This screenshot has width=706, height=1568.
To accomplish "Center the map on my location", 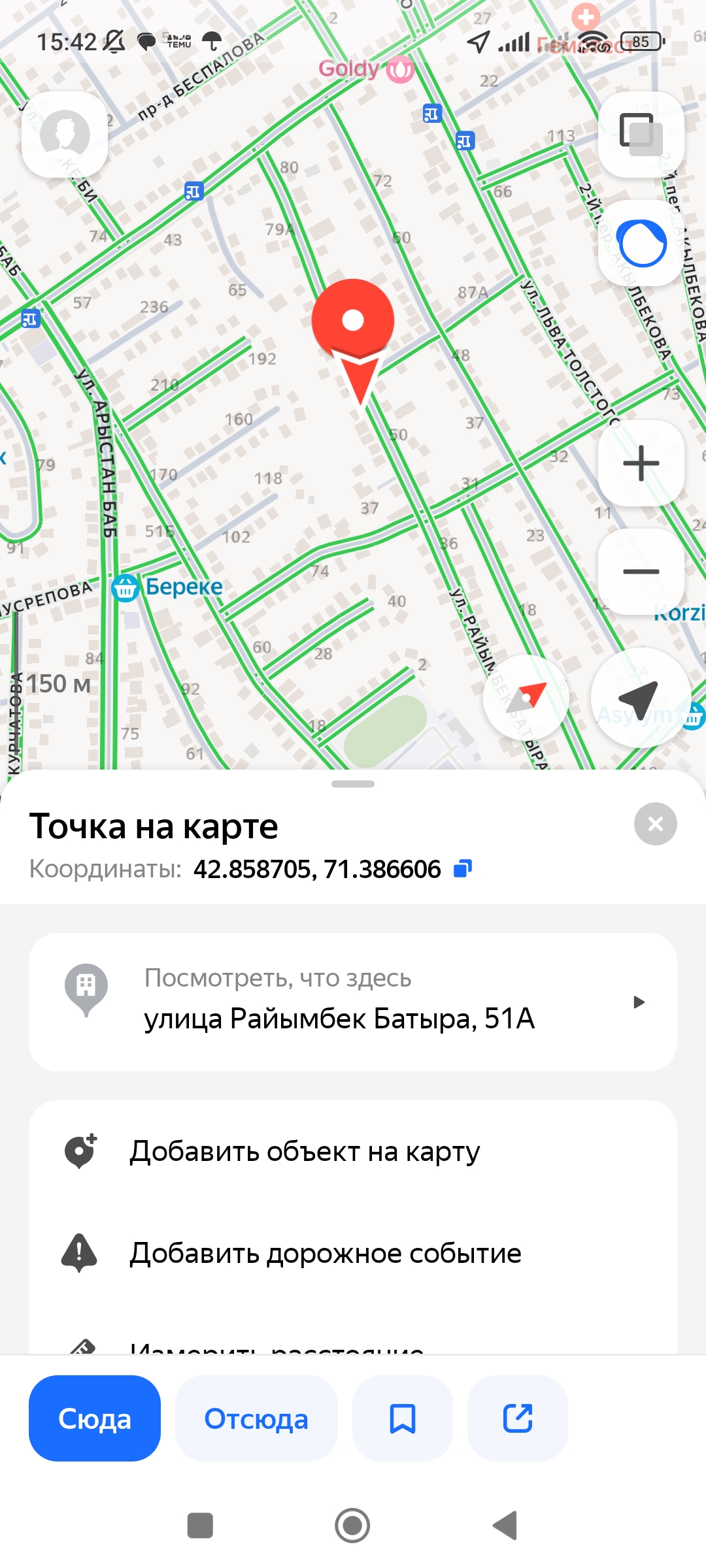I will tap(639, 698).
